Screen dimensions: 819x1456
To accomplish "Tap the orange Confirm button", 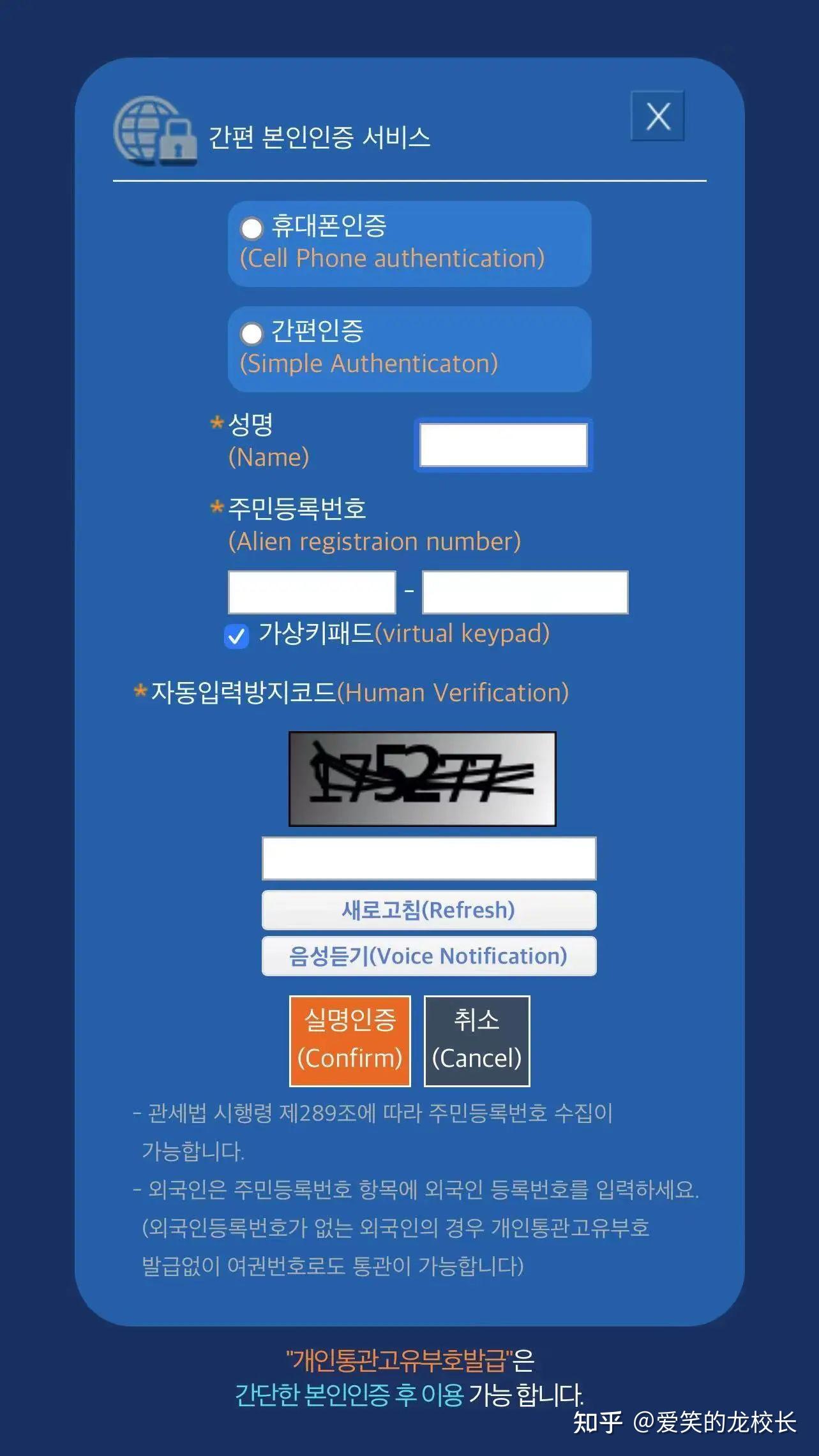I will pyautogui.click(x=350, y=1041).
